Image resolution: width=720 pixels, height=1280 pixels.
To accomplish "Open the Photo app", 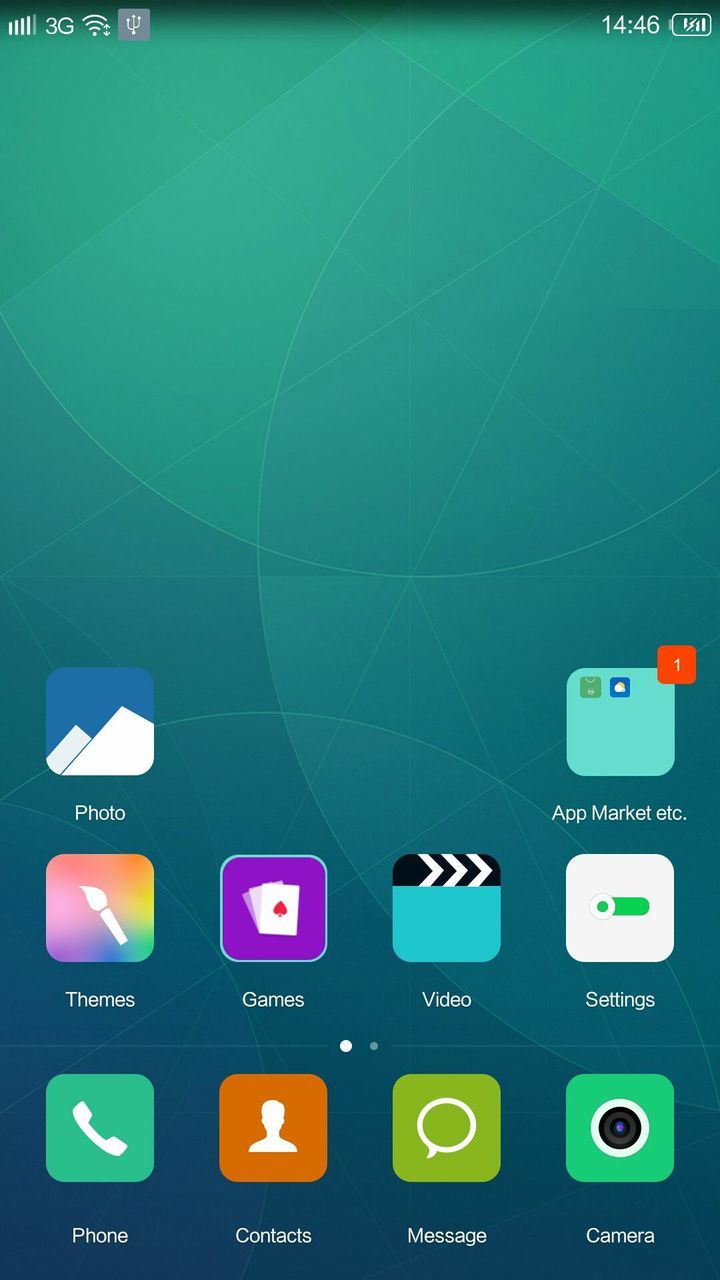I will [100, 722].
